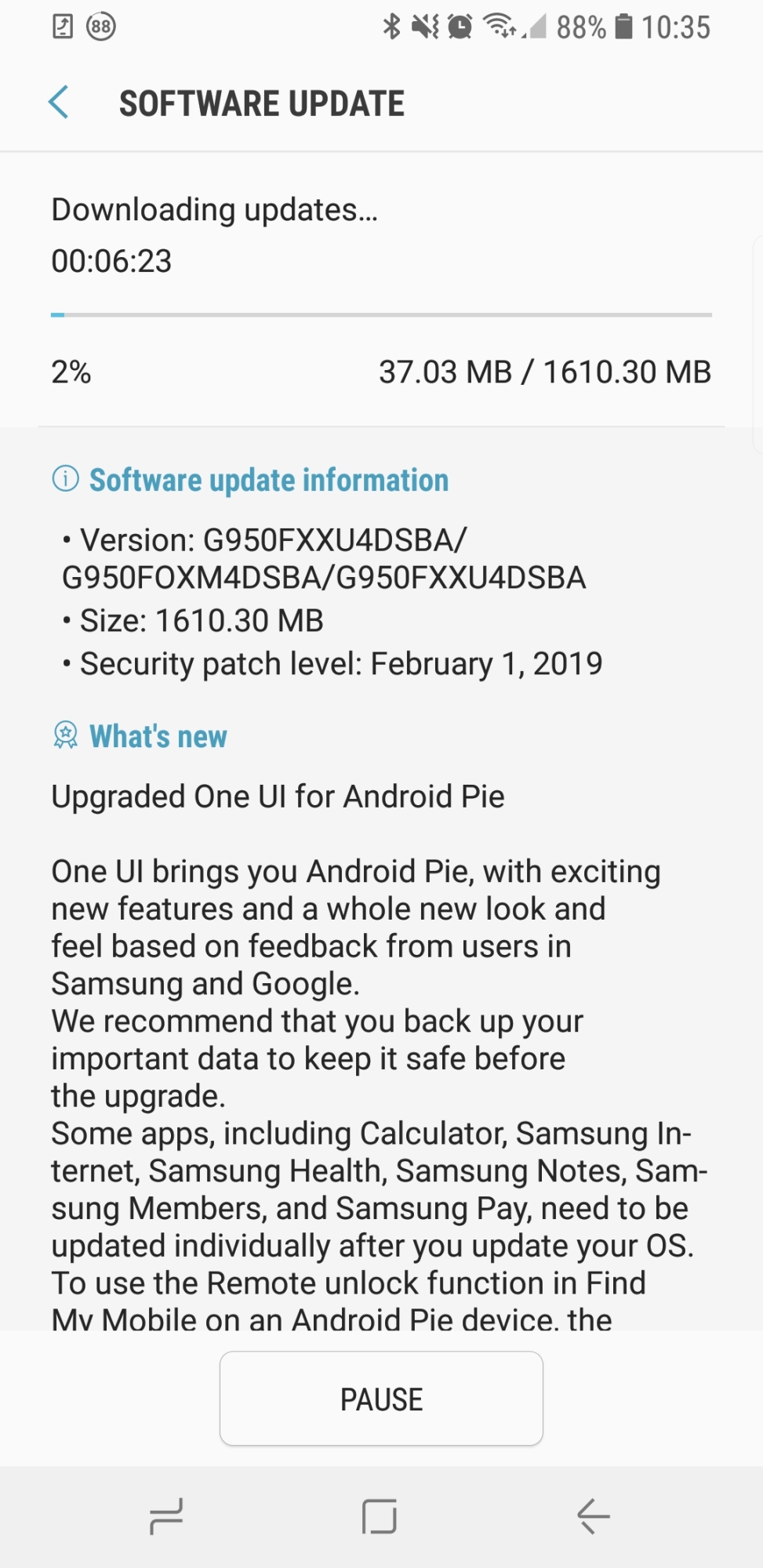Go to home screen via navigation bar
The height and width of the screenshot is (1568, 763).
380,1516
